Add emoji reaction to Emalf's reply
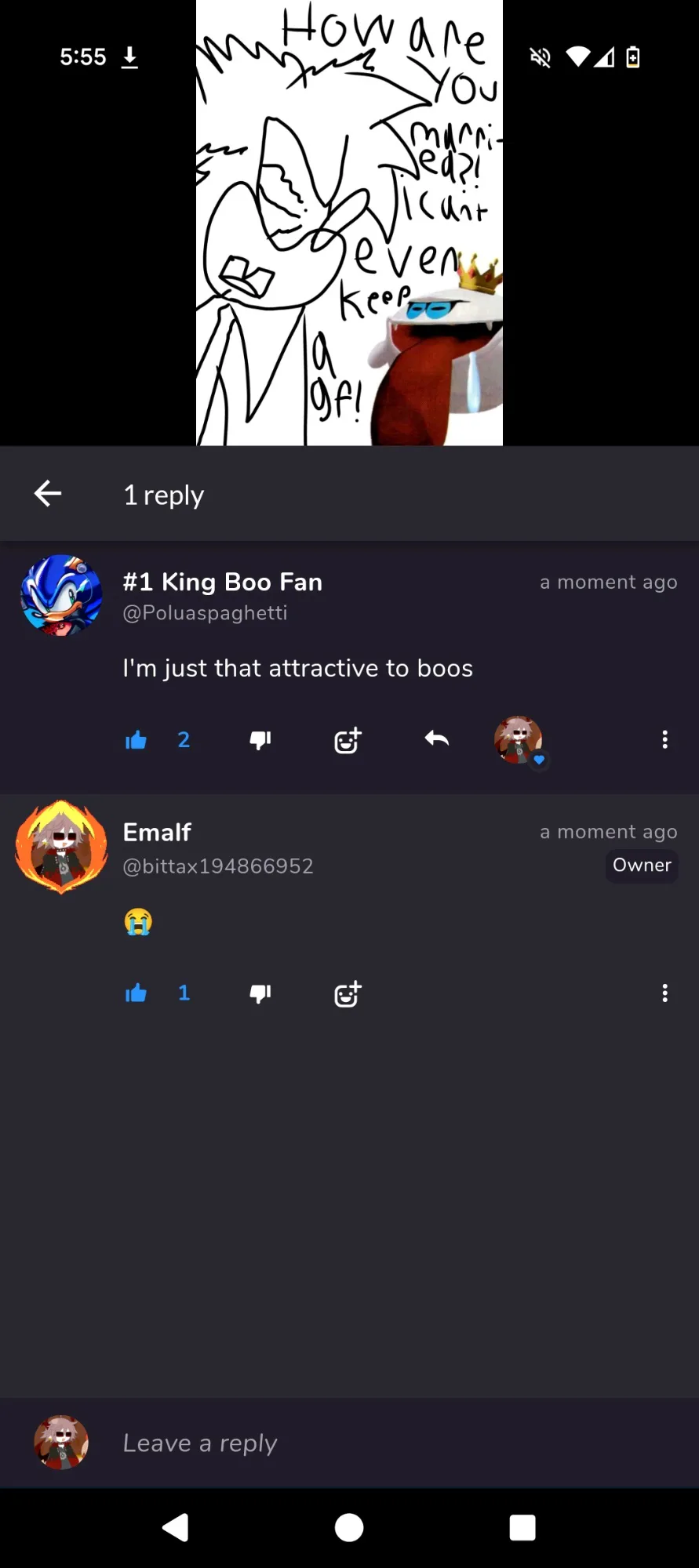This screenshot has width=699, height=1568. (348, 993)
